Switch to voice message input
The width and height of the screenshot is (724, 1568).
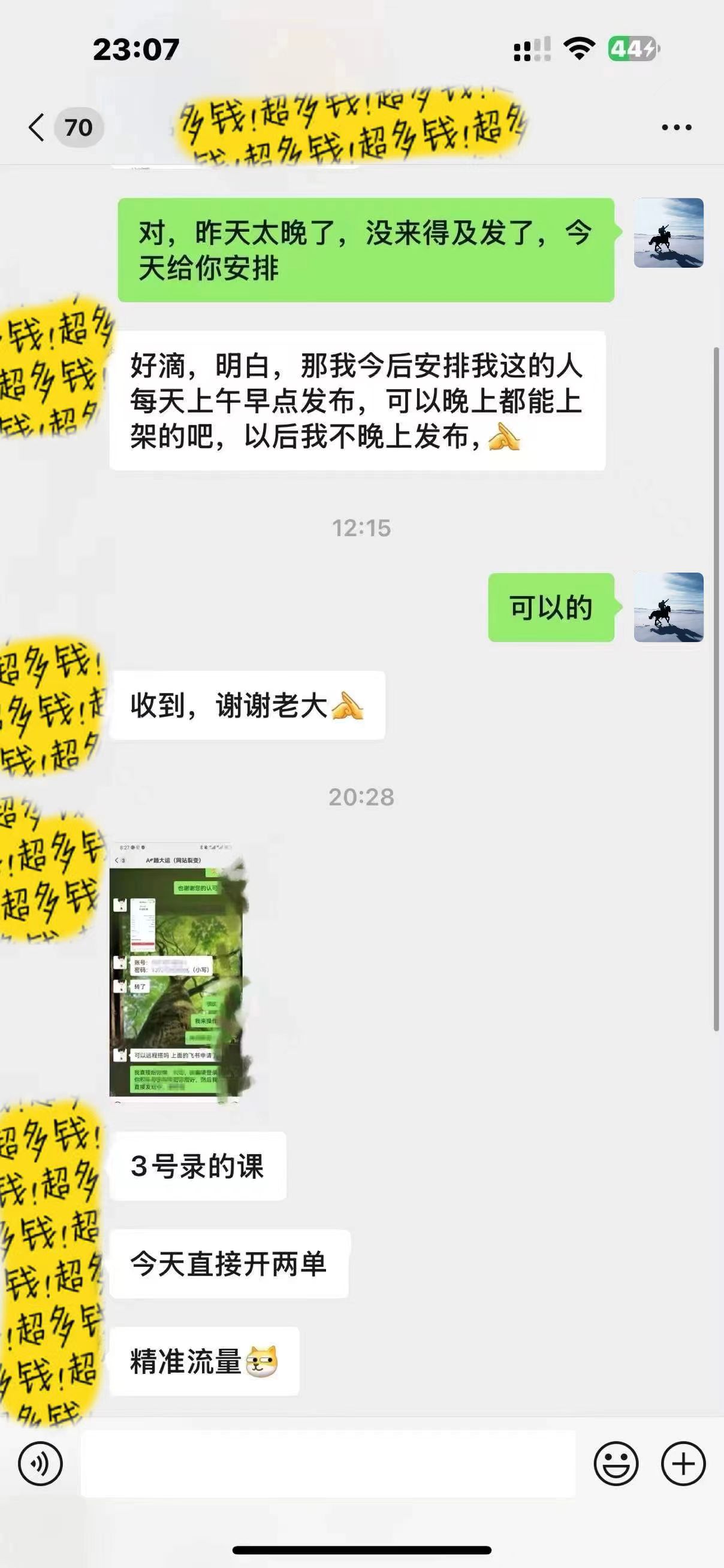[40, 1464]
